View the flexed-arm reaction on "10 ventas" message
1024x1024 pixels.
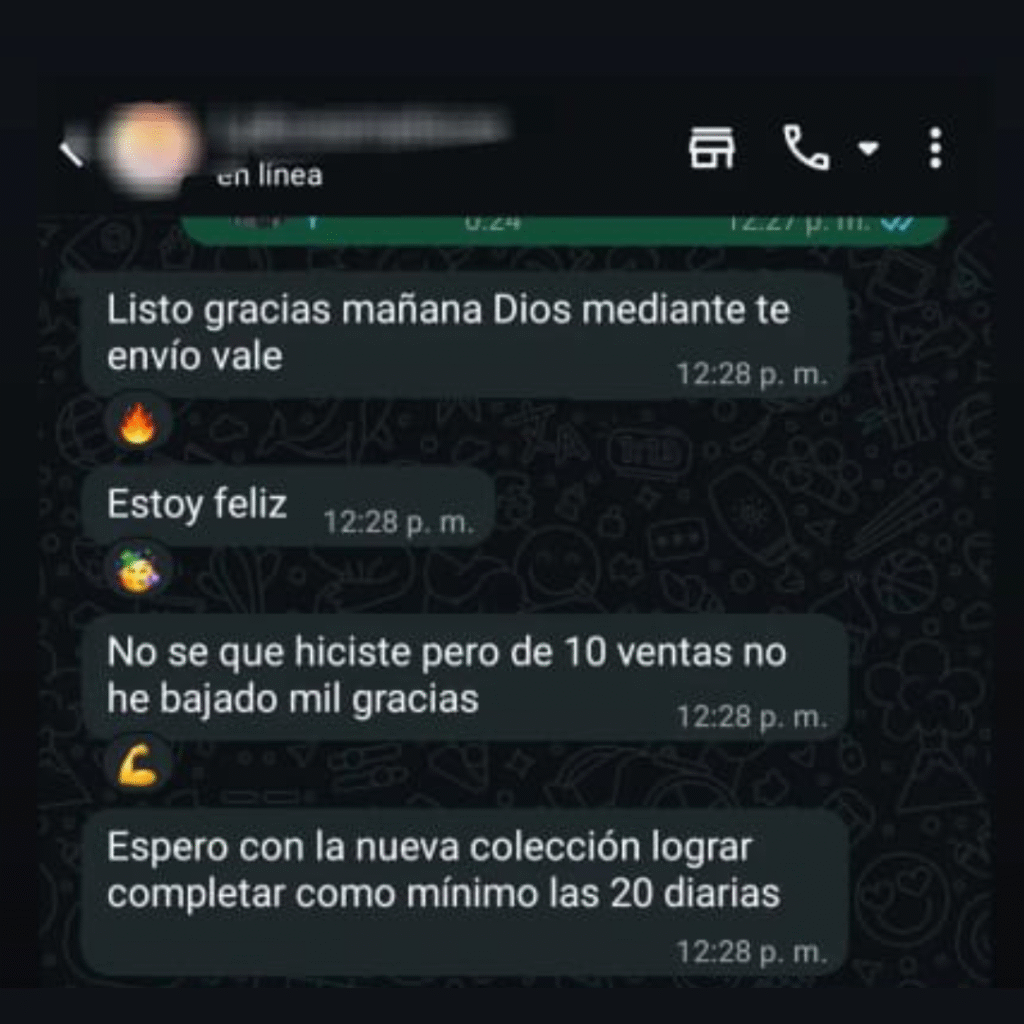(x=138, y=766)
